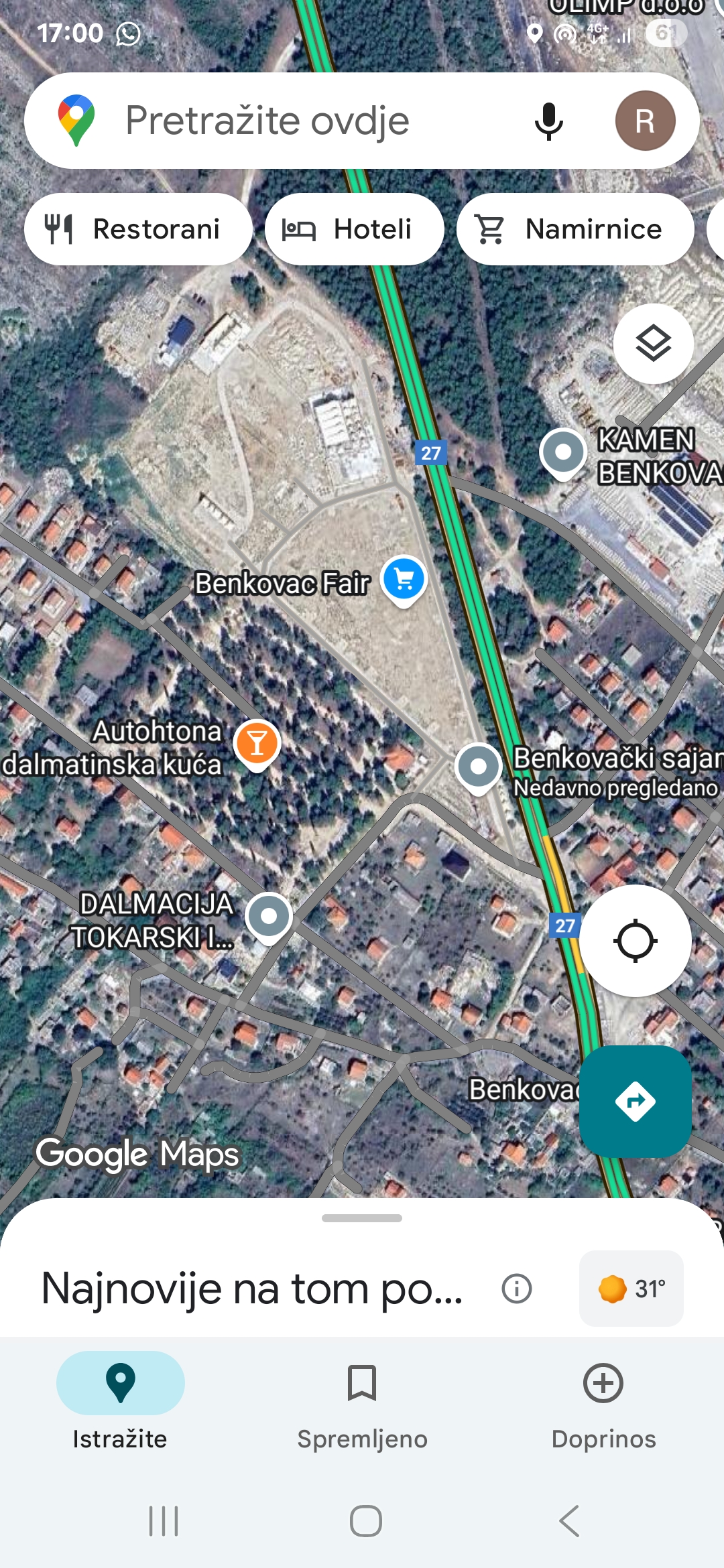Go back with the system back button
The width and height of the screenshot is (724, 1568).
point(569,1521)
